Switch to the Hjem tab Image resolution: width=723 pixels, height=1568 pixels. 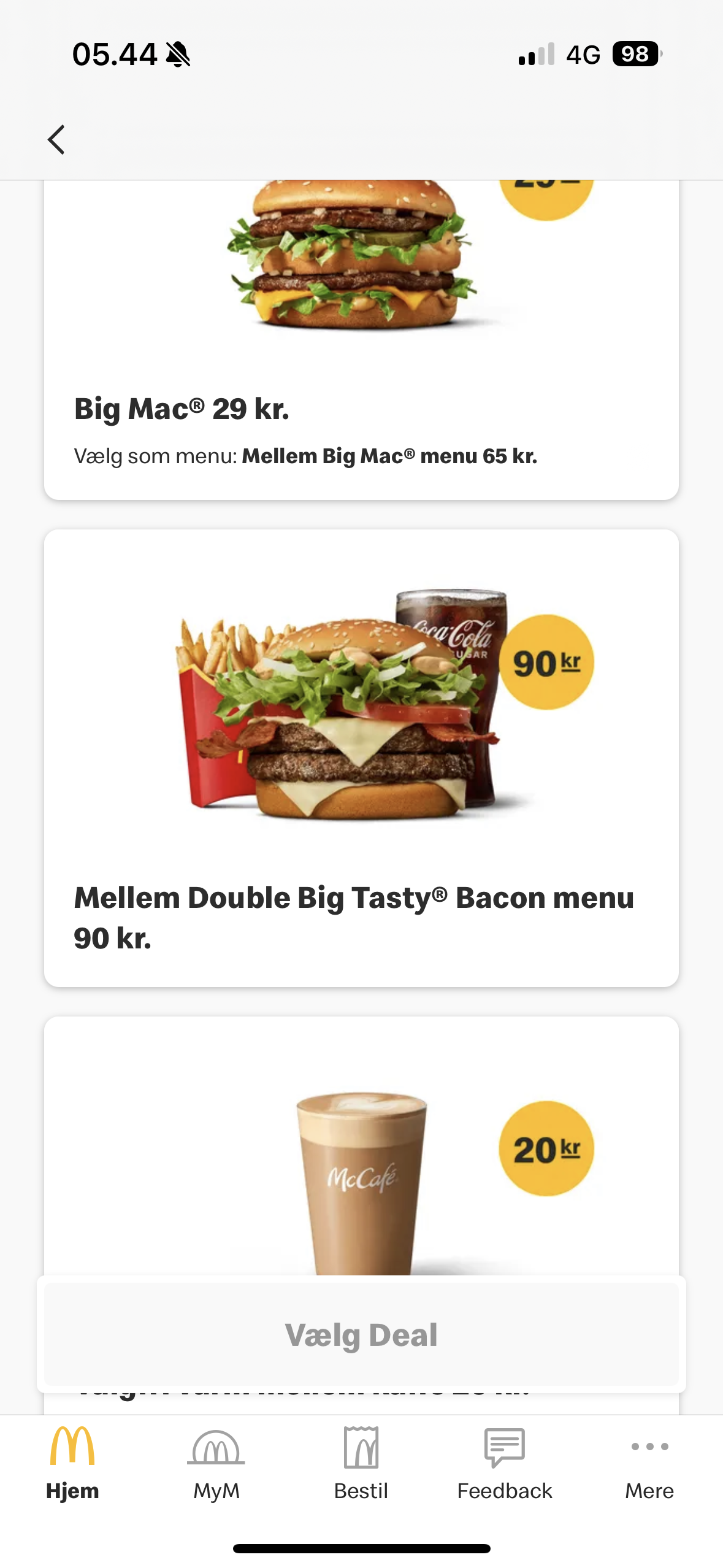coord(72,1463)
